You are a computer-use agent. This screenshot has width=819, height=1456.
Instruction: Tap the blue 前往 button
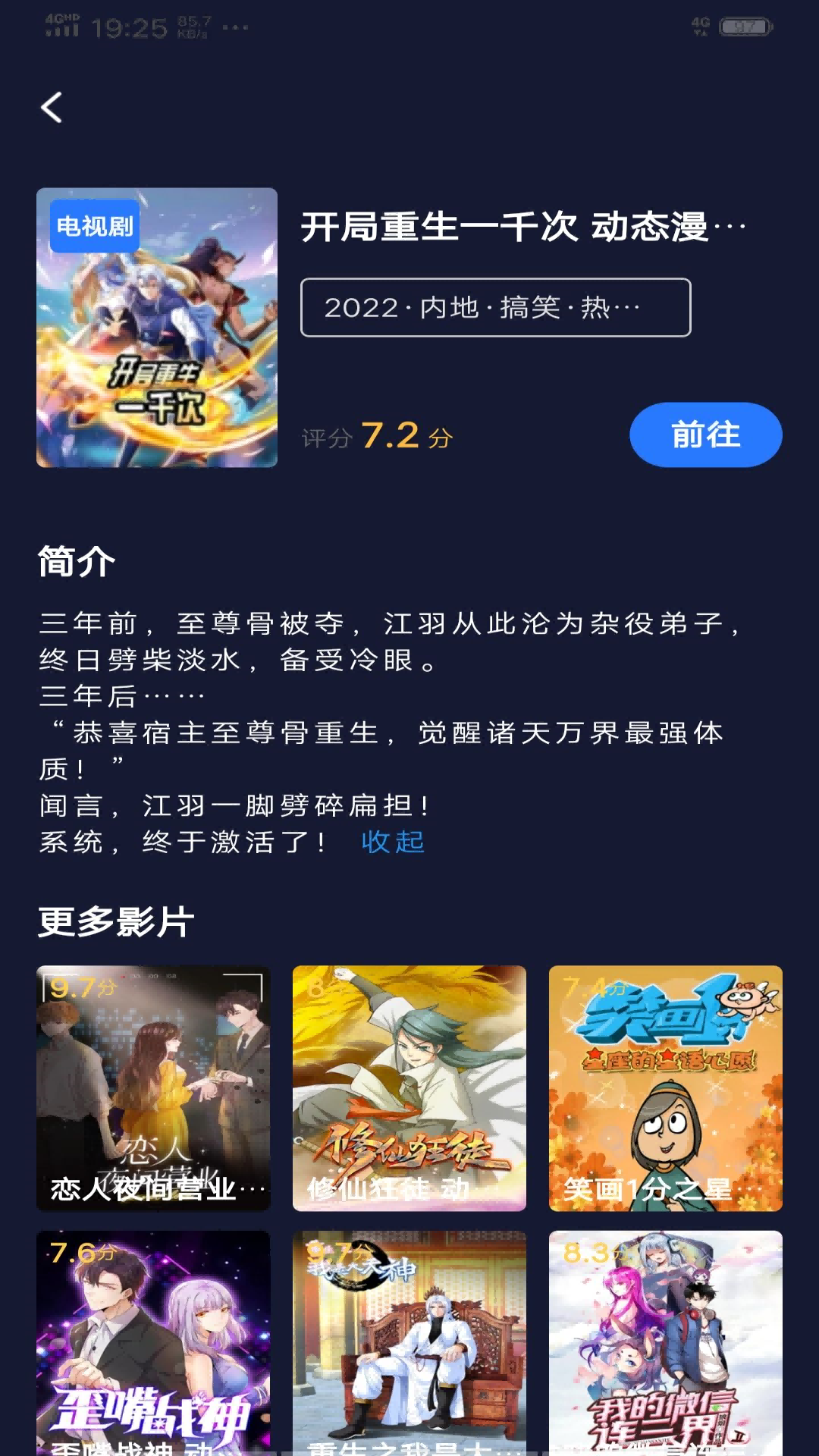[705, 435]
